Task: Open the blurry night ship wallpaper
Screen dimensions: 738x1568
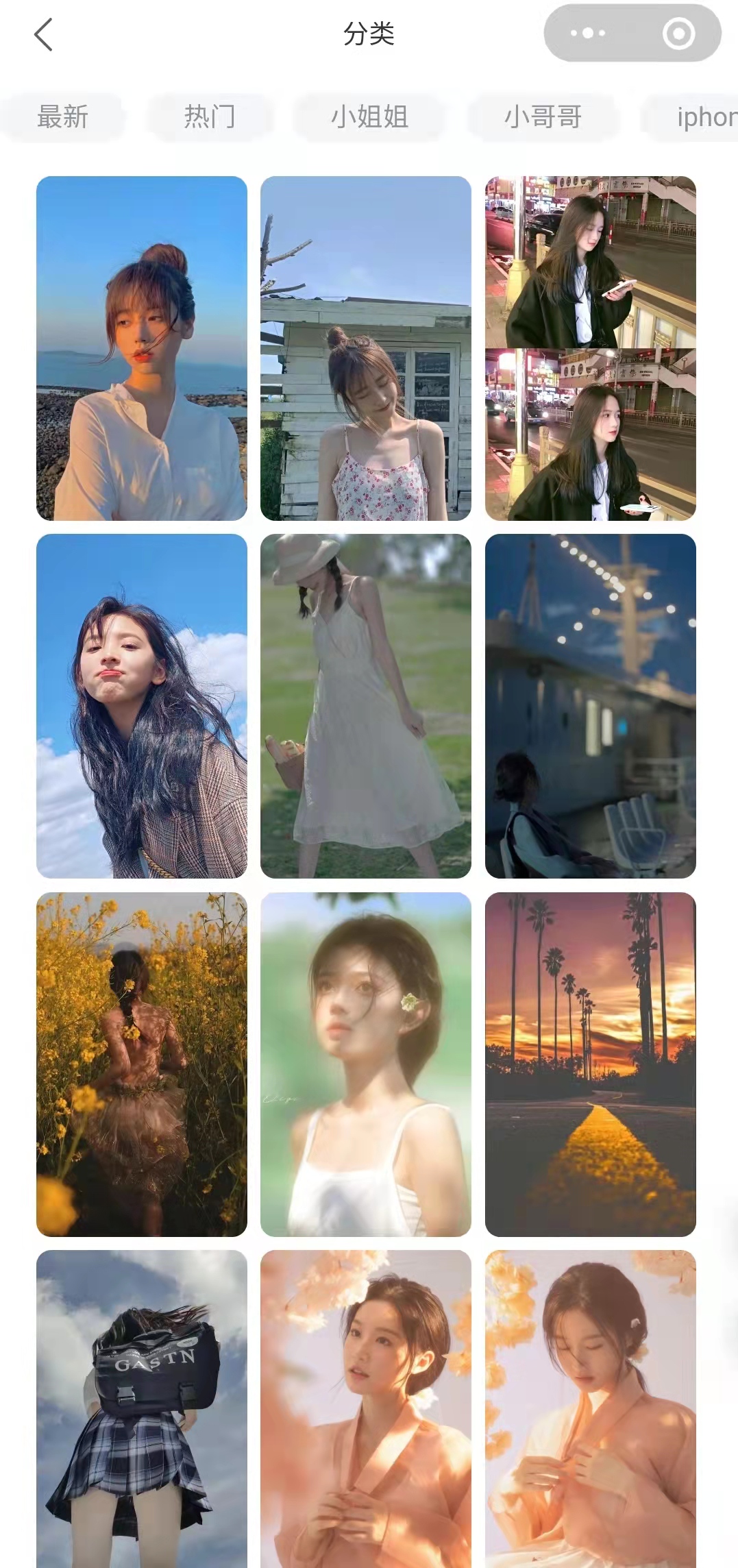Action: click(591, 706)
